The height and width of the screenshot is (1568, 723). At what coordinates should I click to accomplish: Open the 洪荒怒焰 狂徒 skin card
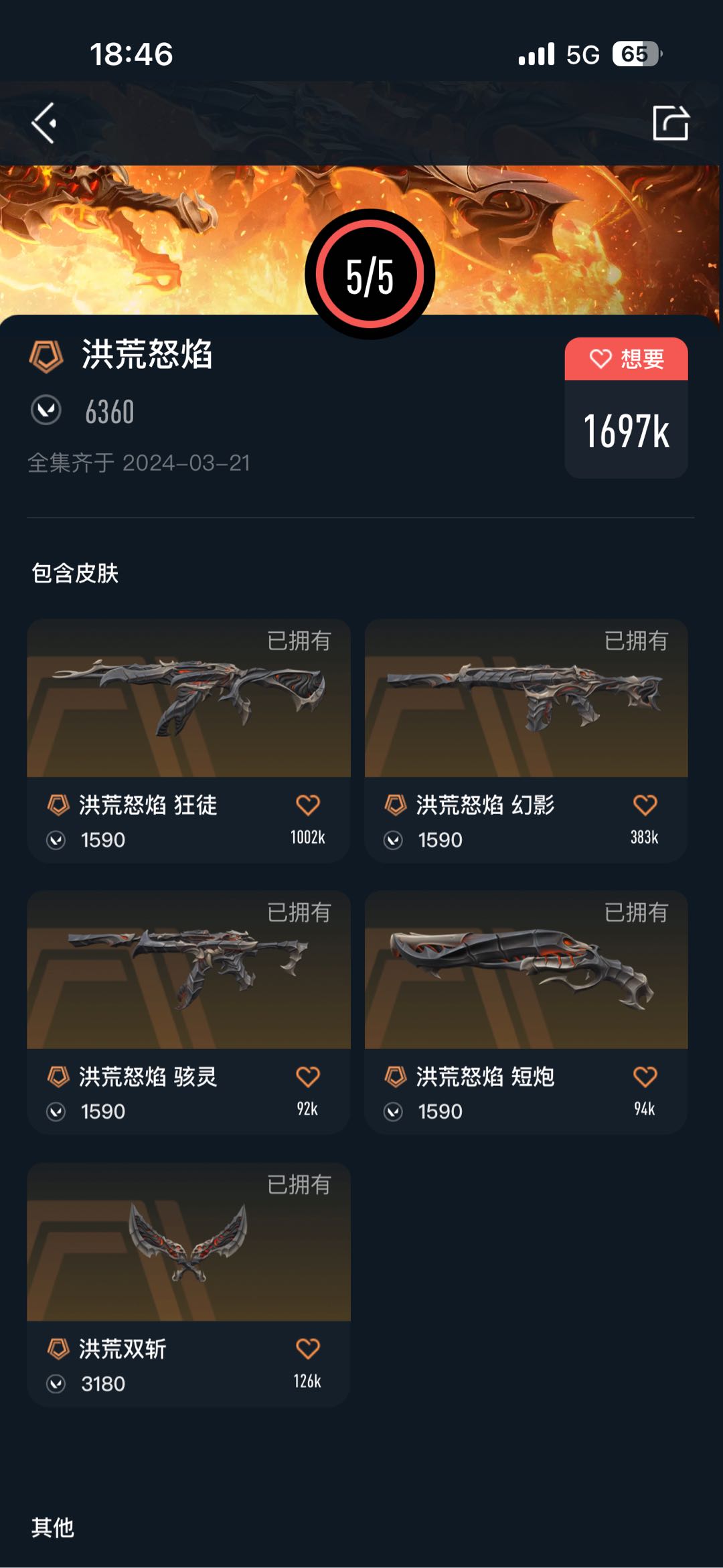tap(188, 700)
